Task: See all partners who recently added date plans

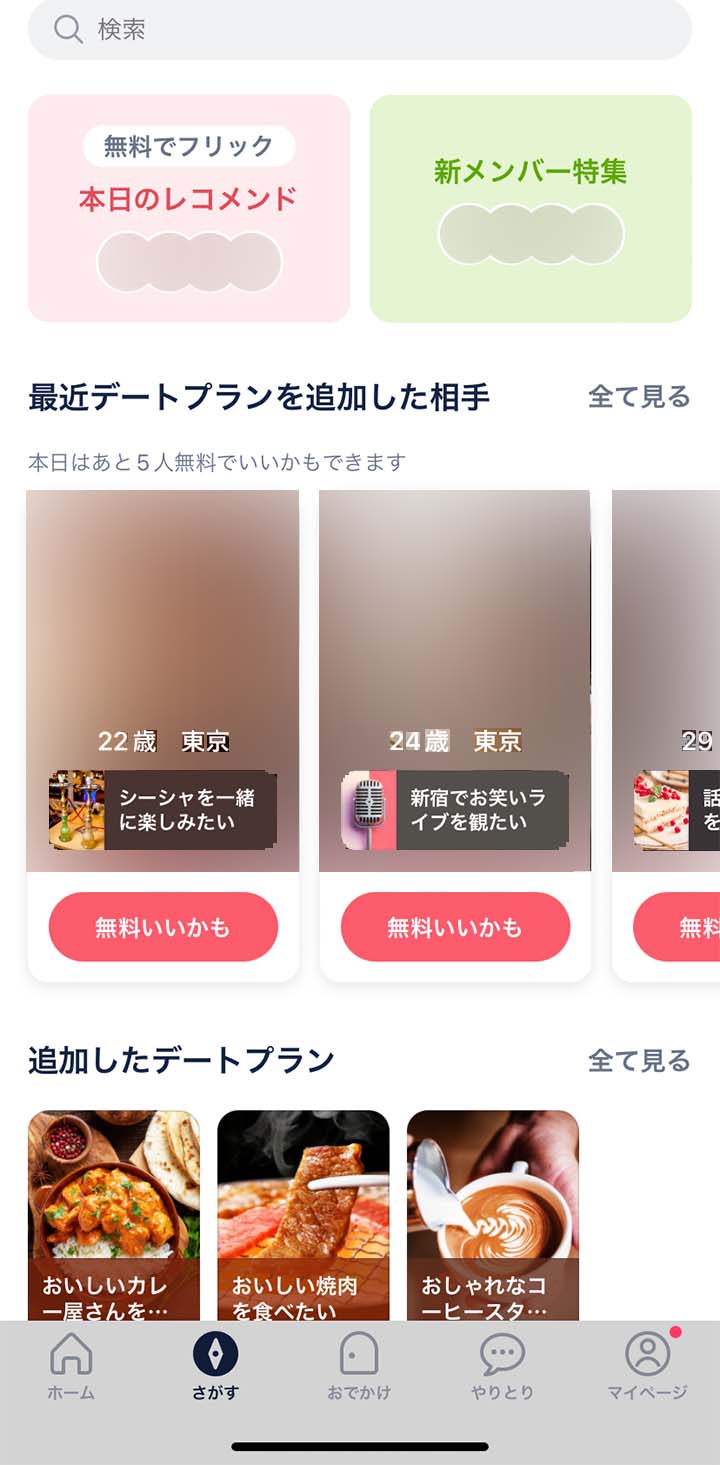Action: coord(638,397)
